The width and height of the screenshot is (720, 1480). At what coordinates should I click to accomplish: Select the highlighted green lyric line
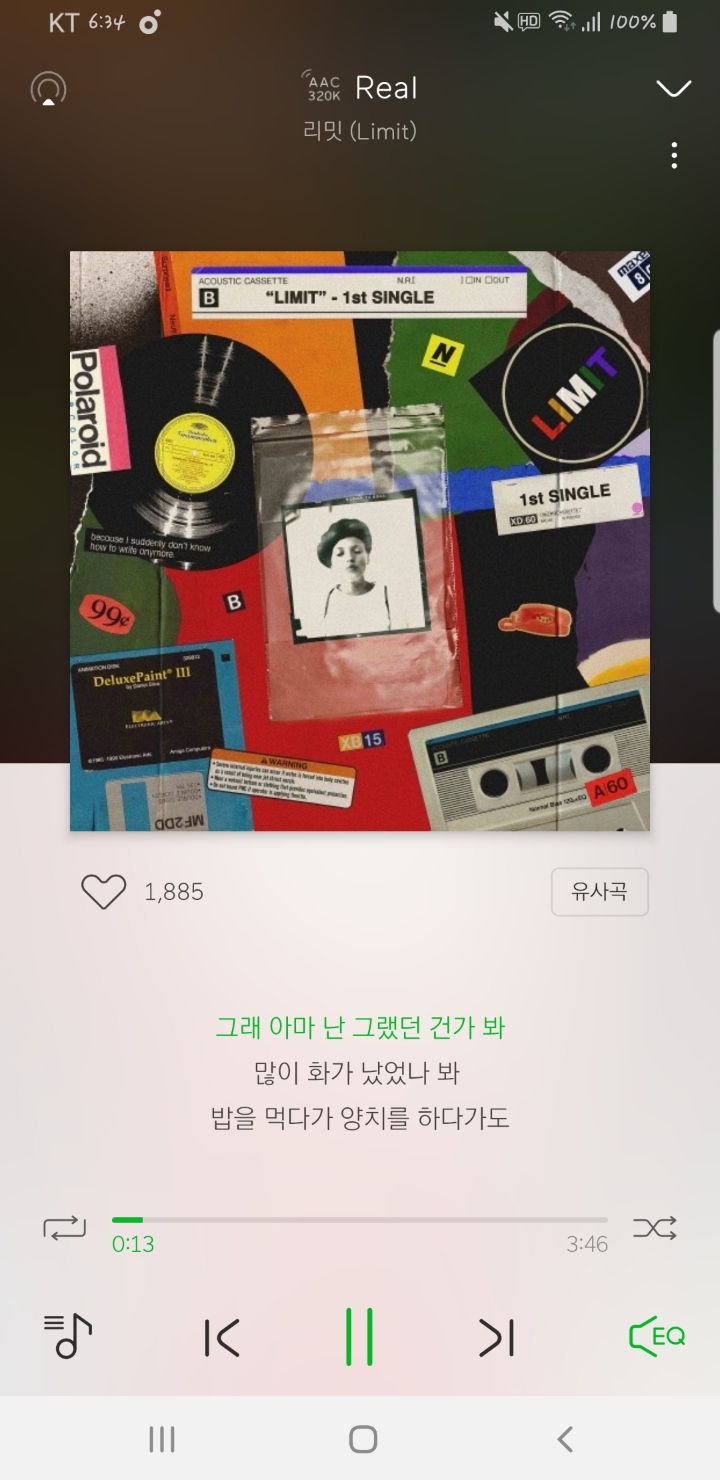tap(360, 1027)
